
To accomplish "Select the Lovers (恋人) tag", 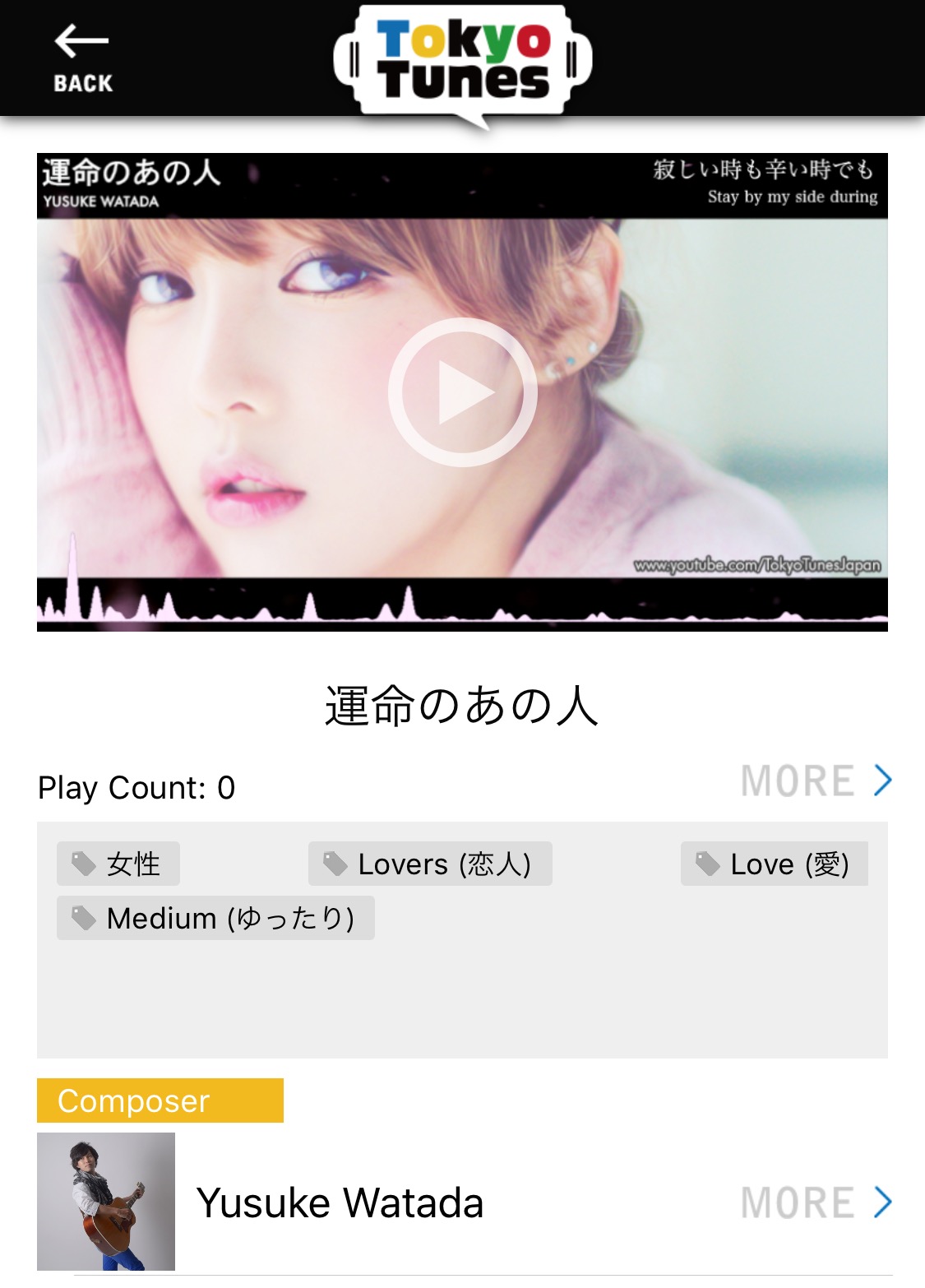I will tap(430, 864).
